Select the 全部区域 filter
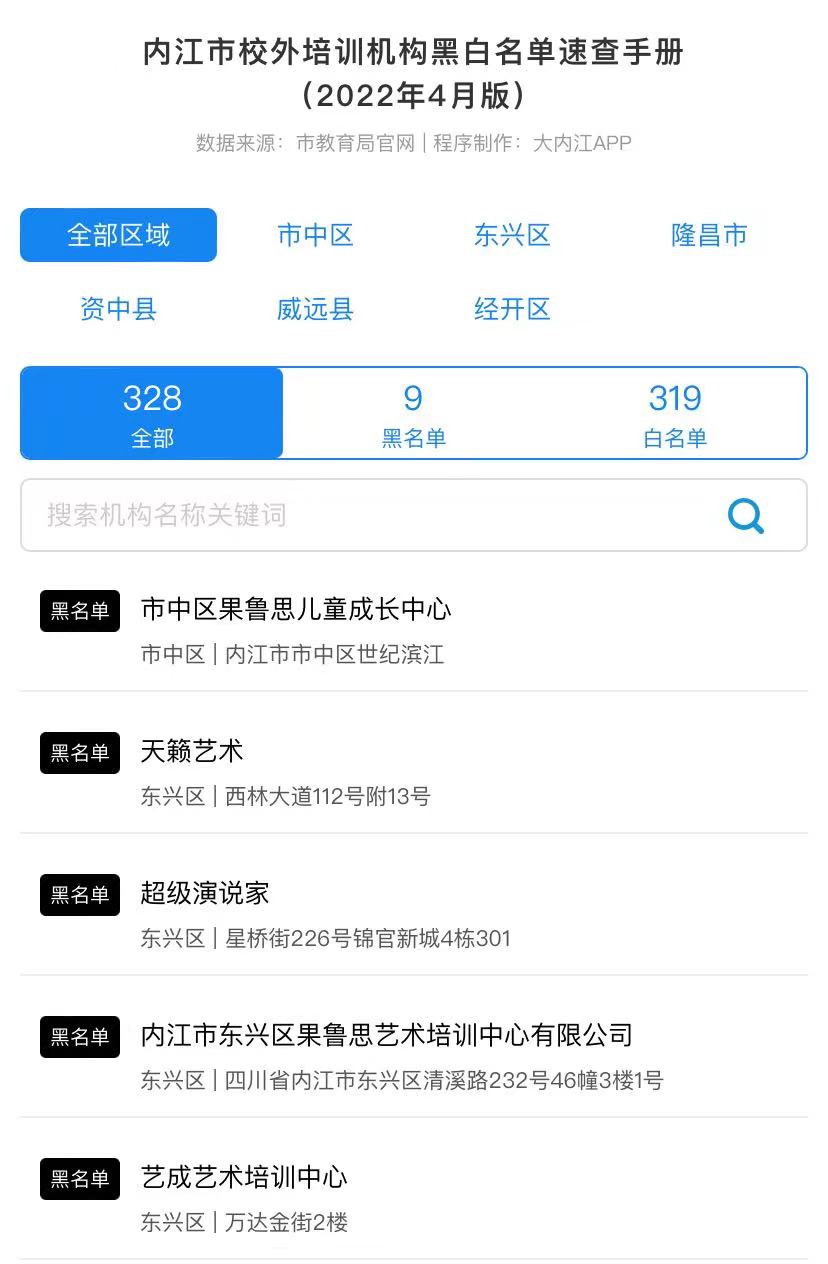This screenshot has height=1264, width=828. (x=118, y=235)
